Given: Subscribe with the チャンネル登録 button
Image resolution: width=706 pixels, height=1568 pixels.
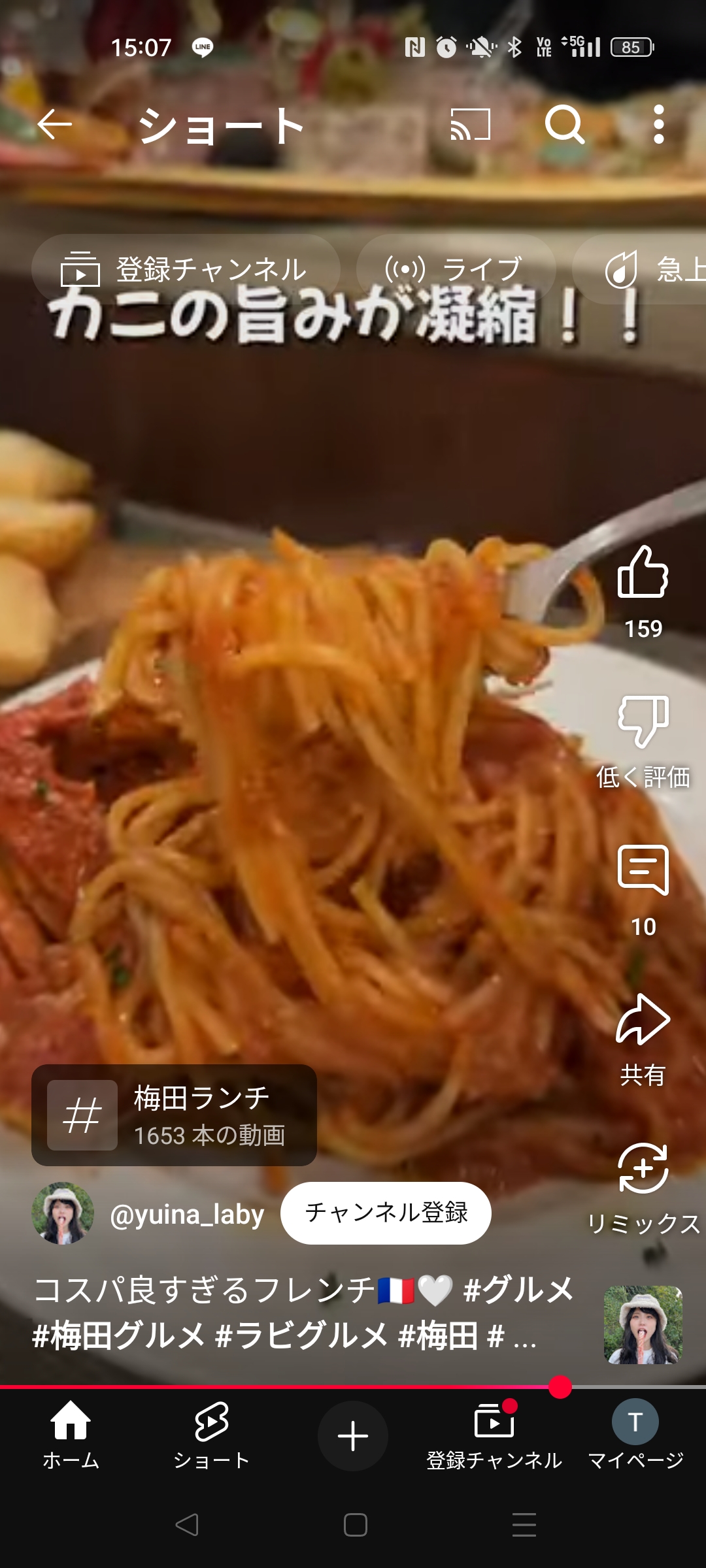Looking at the screenshot, I should (x=386, y=1213).
